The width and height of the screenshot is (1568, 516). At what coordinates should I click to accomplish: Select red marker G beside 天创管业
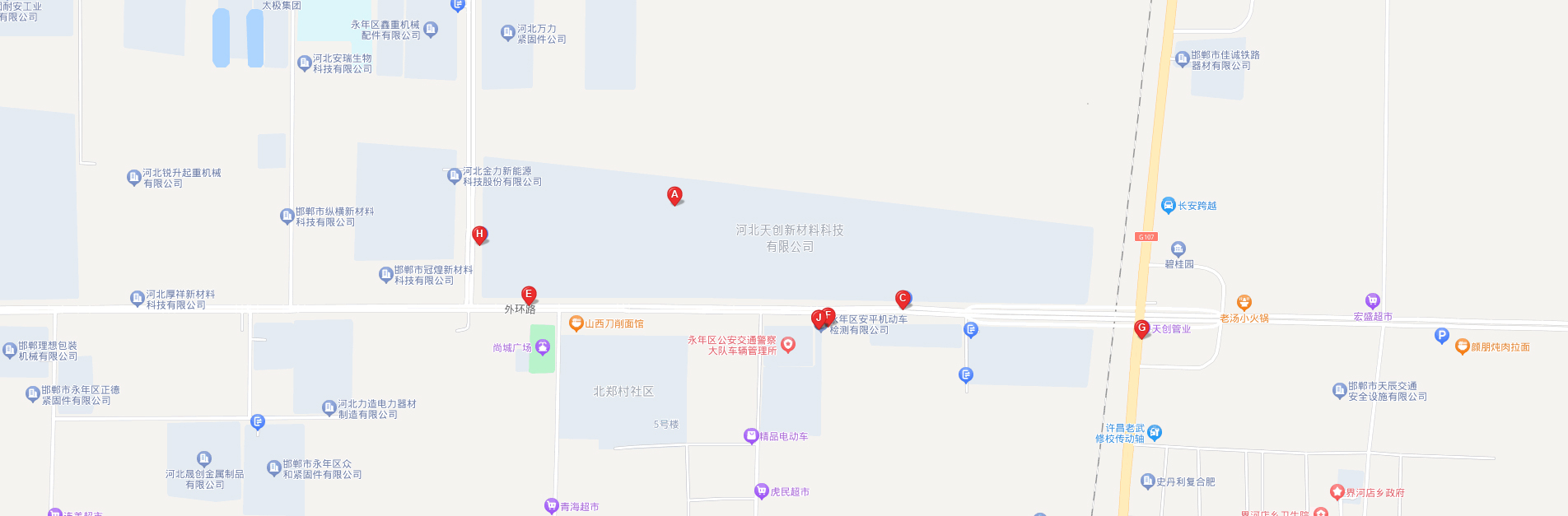[1141, 328]
